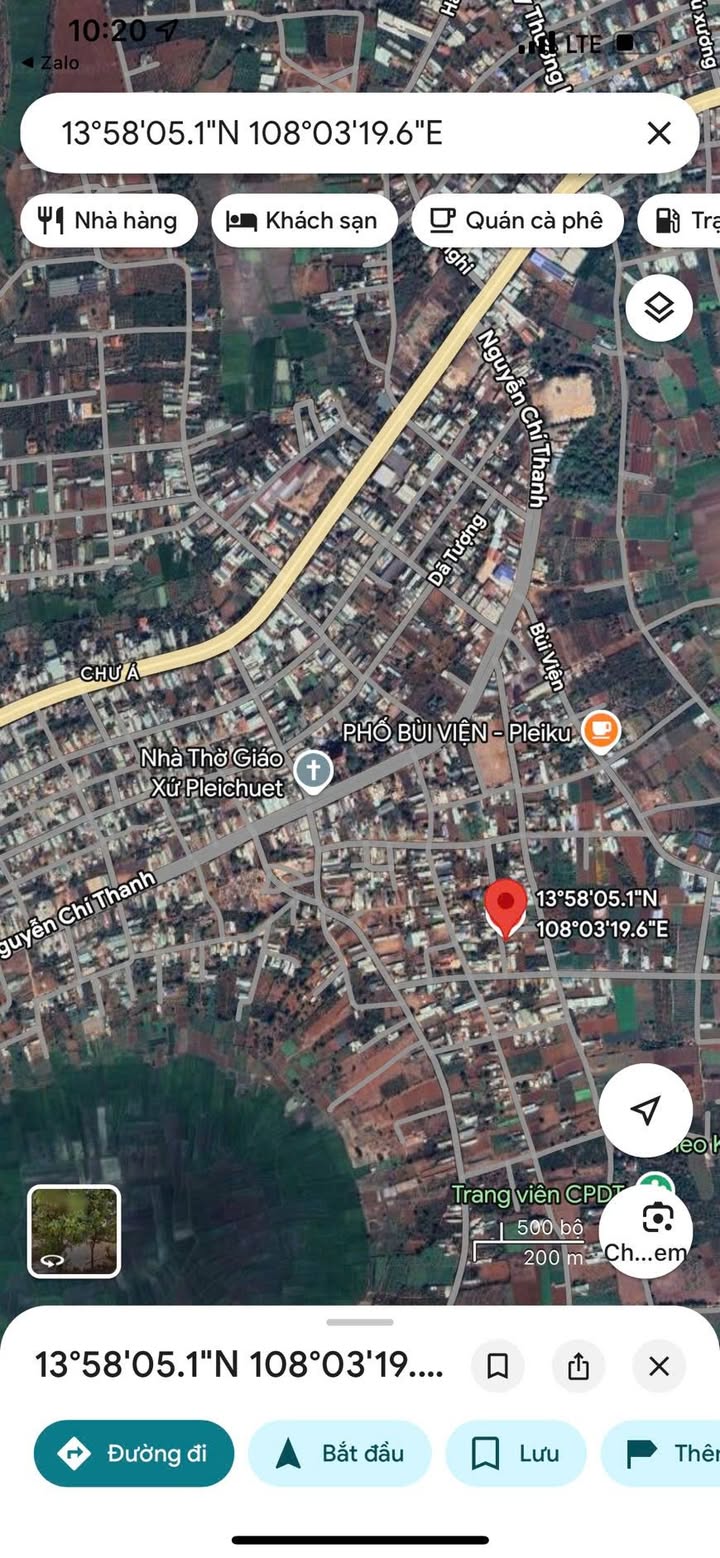Open the map layers selector
Screen dimensions: 720x1558
(659, 308)
